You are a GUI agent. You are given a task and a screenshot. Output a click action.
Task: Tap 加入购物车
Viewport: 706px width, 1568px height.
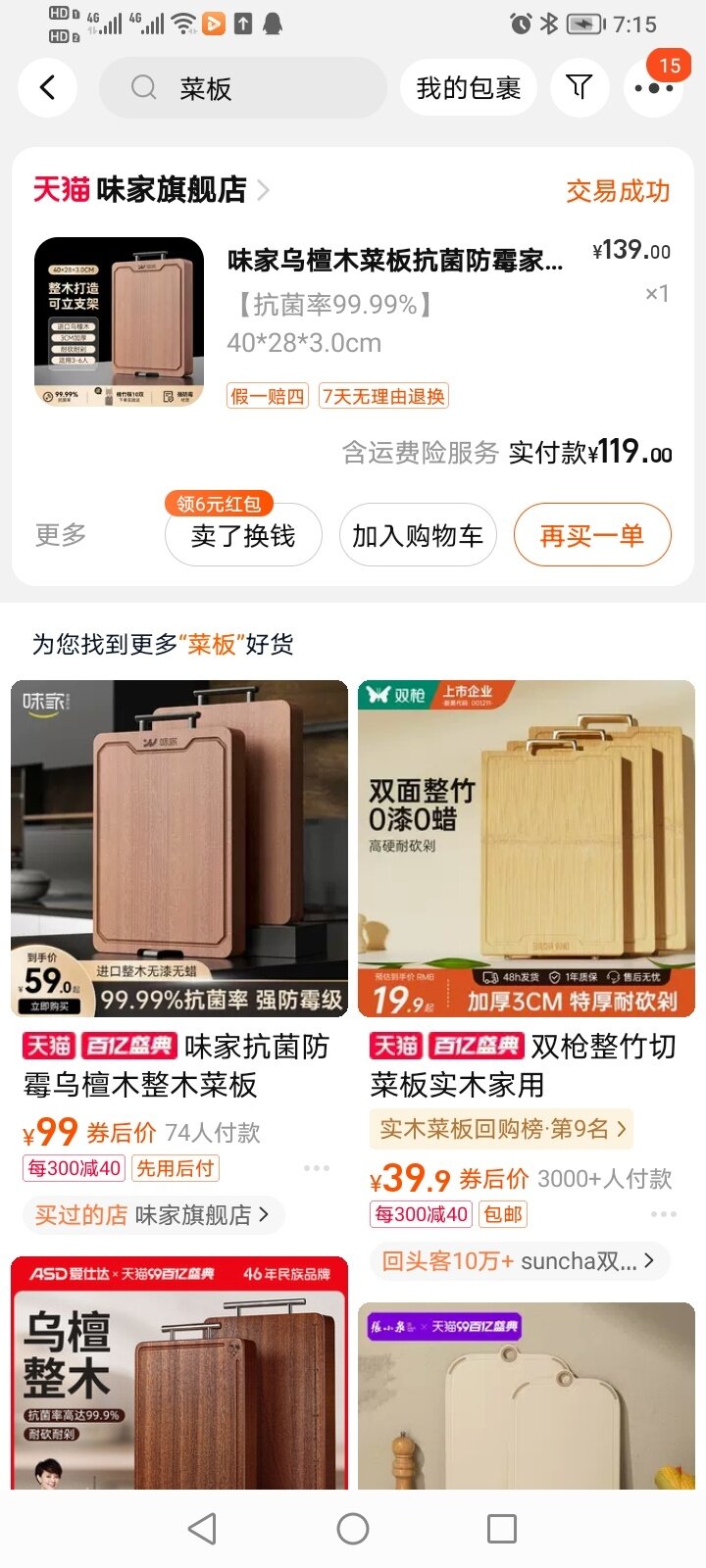418,536
